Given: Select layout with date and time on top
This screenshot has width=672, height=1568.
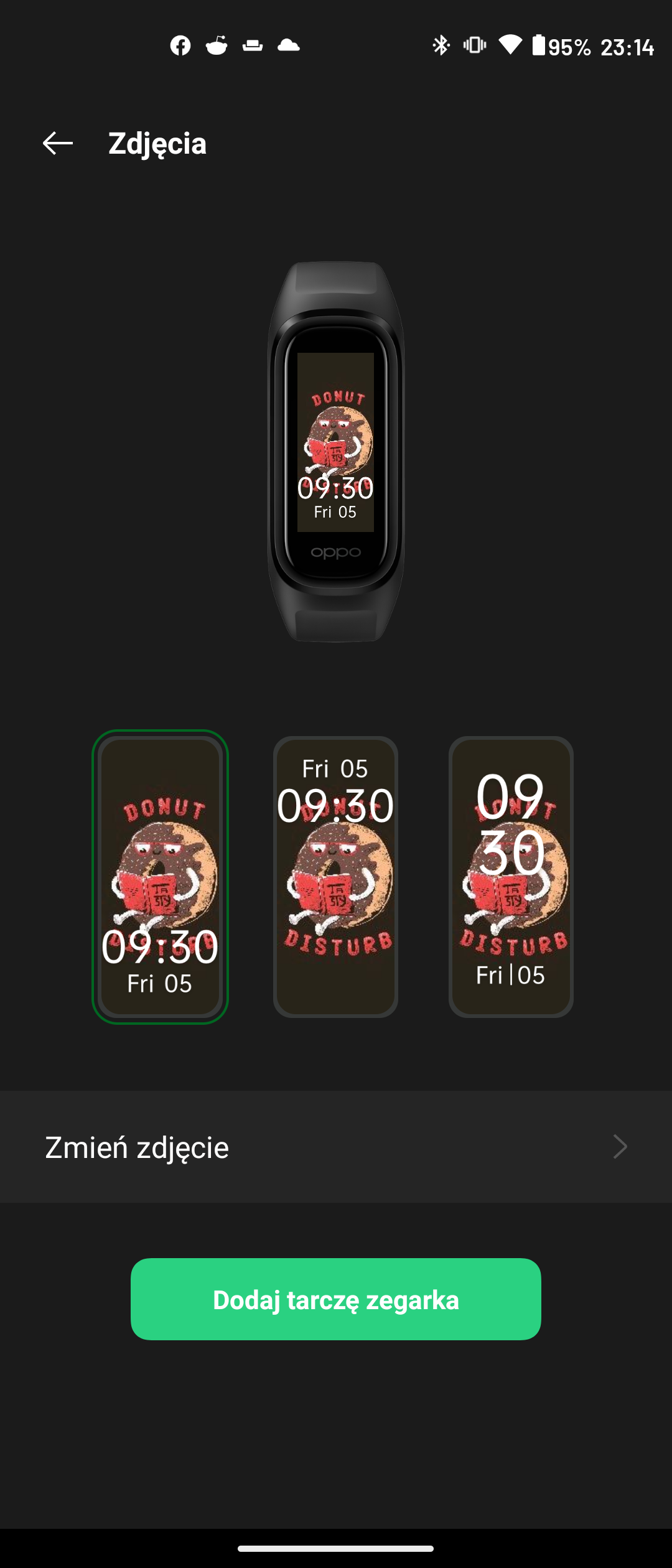Looking at the screenshot, I should (335, 876).
